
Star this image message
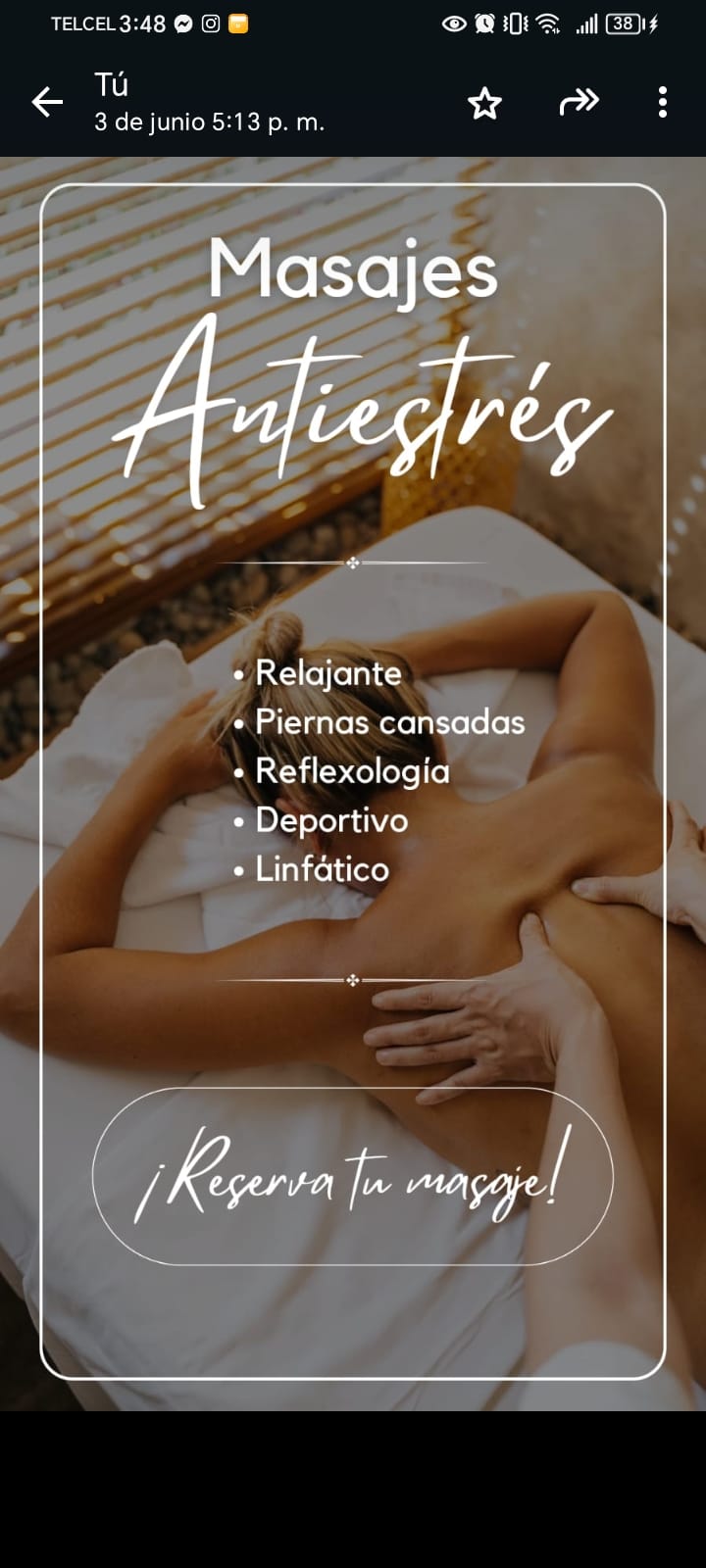point(484,102)
